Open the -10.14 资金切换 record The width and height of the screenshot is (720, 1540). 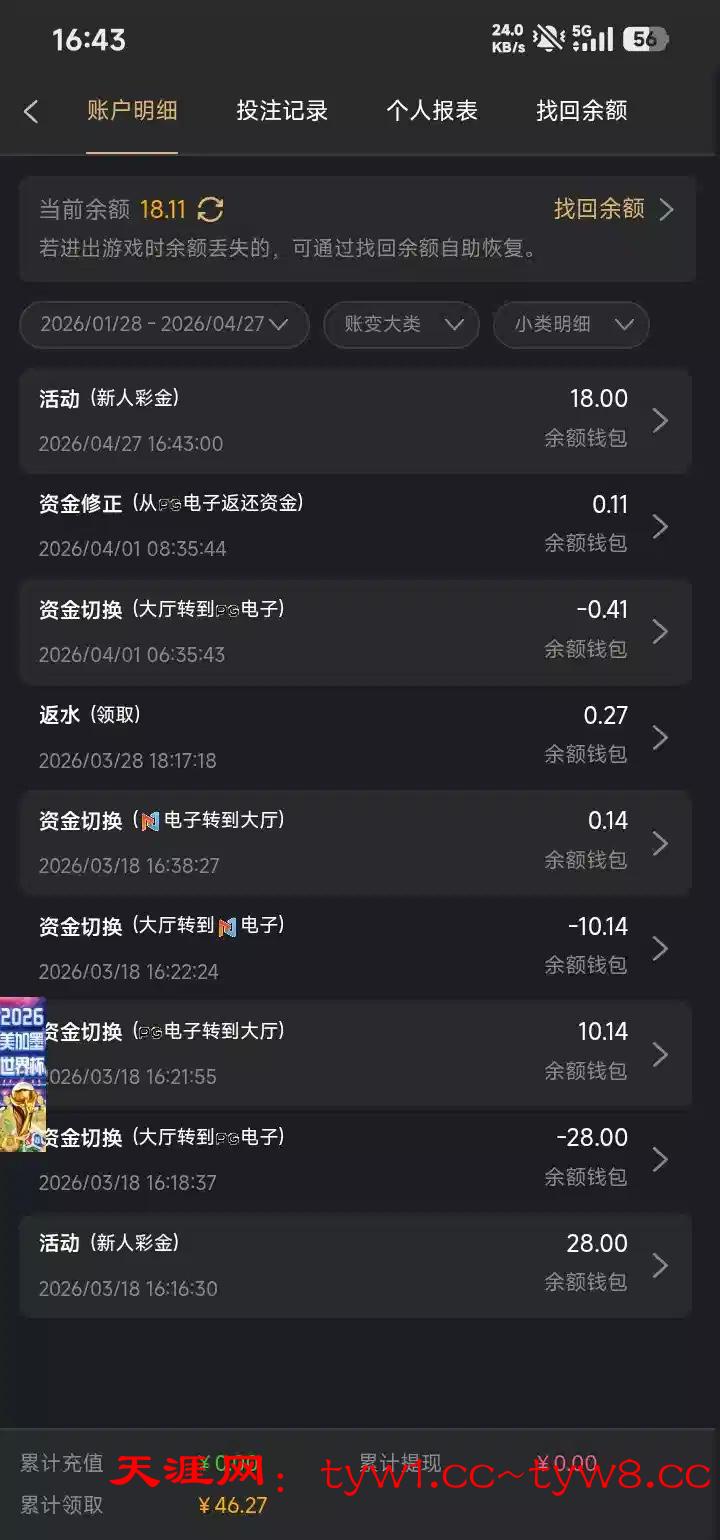click(x=355, y=948)
